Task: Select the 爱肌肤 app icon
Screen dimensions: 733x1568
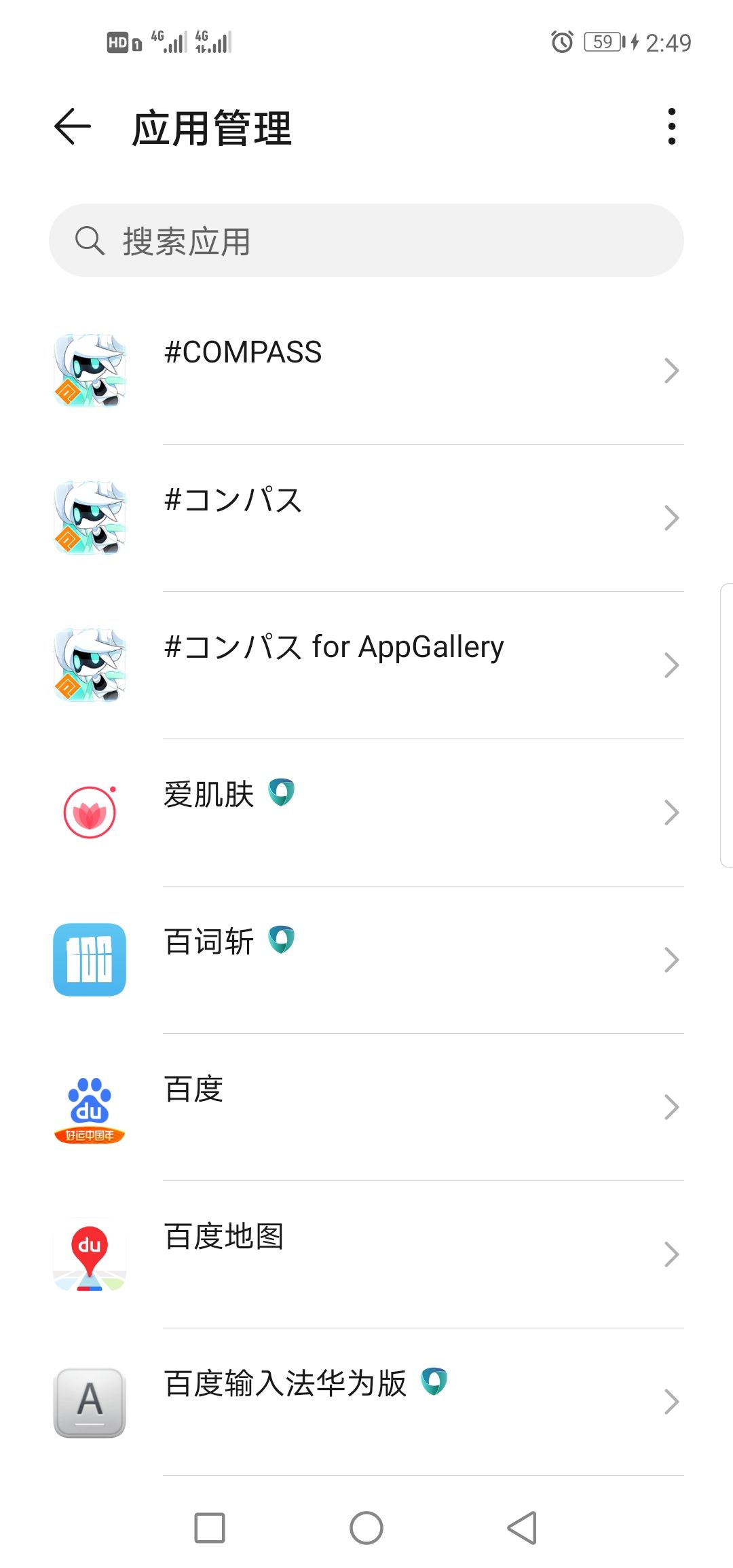Action: click(x=89, y=812)
